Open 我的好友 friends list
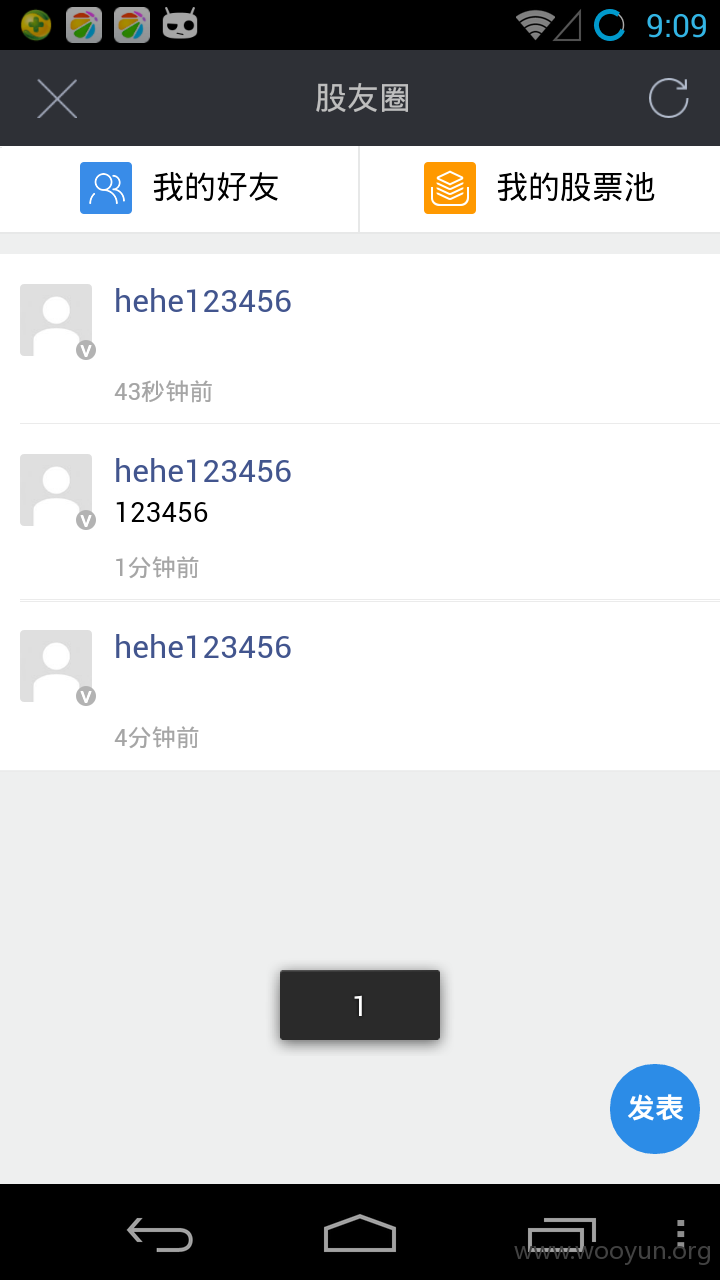 coord(179,188)
